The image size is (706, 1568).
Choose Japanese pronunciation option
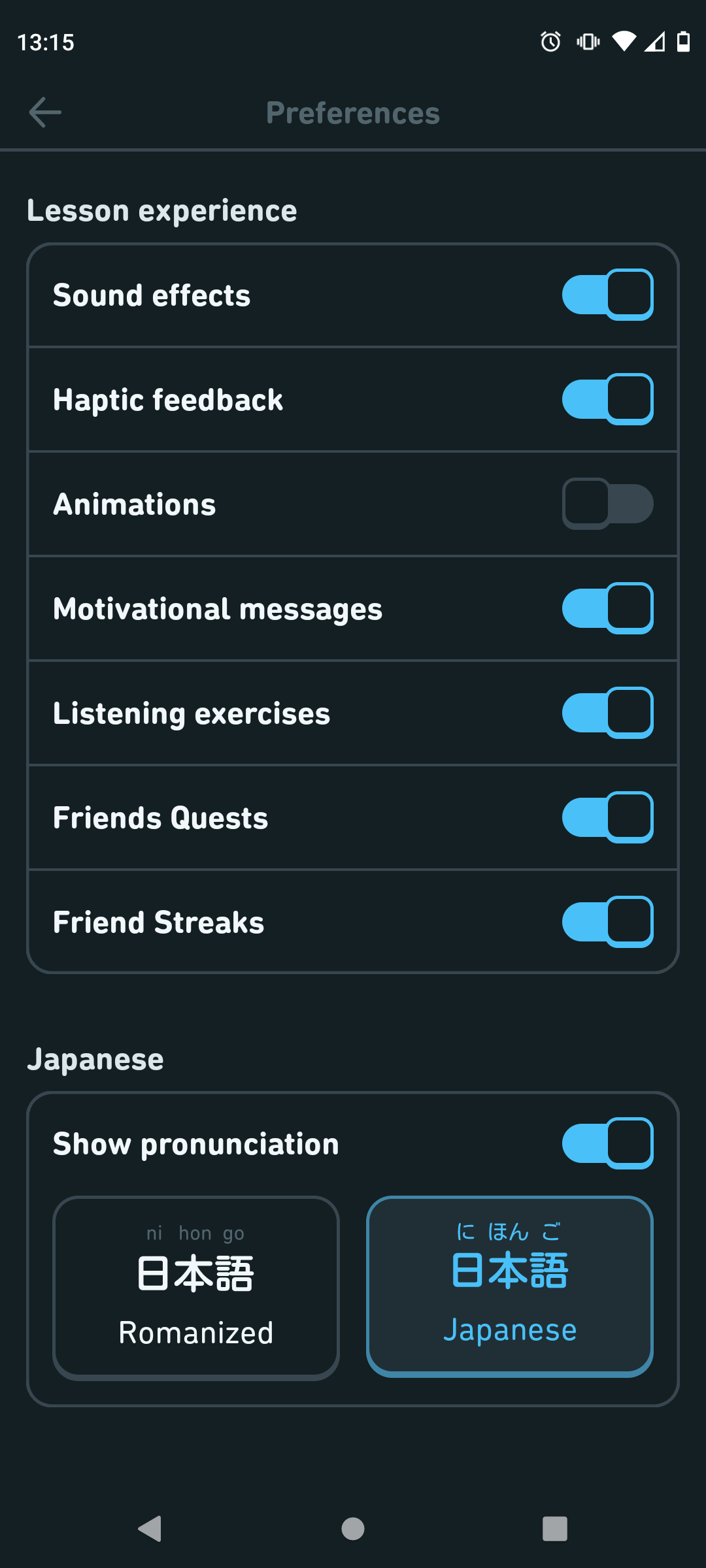pyautogui.click(x=510, y=1286)
